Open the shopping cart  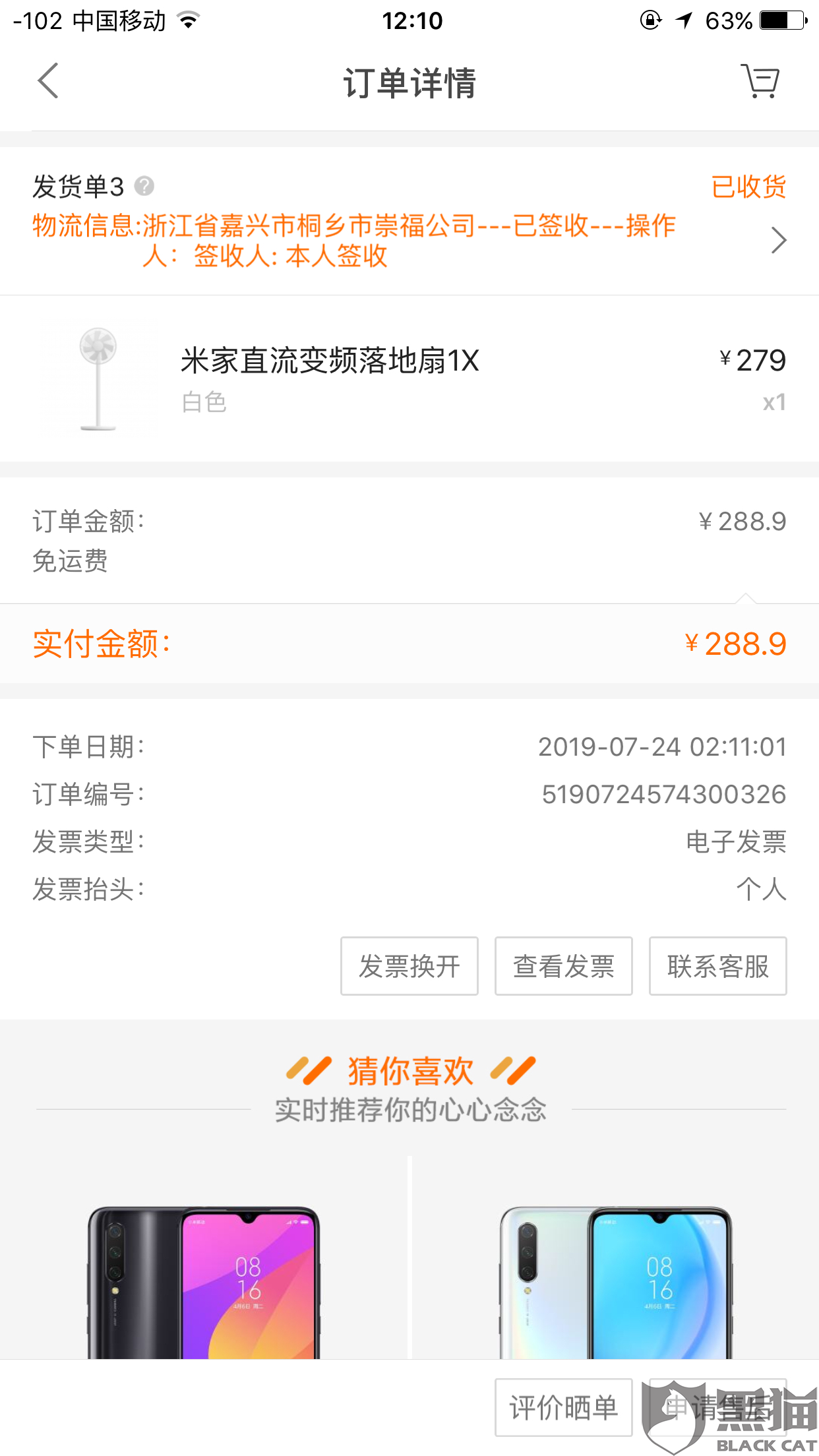(x=760, y=81)
